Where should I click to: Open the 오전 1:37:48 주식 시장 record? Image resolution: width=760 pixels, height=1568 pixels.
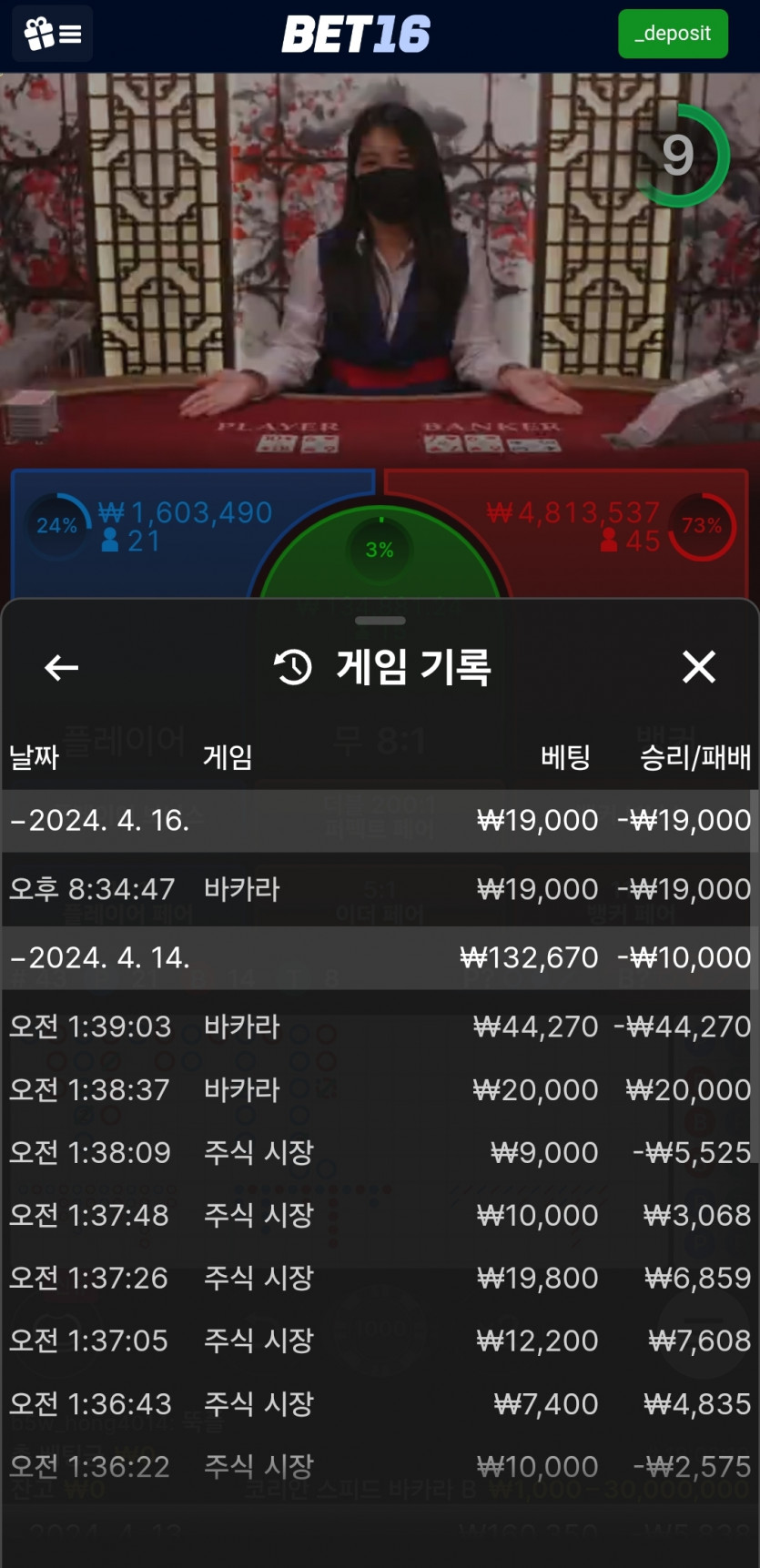point(380,1215)
